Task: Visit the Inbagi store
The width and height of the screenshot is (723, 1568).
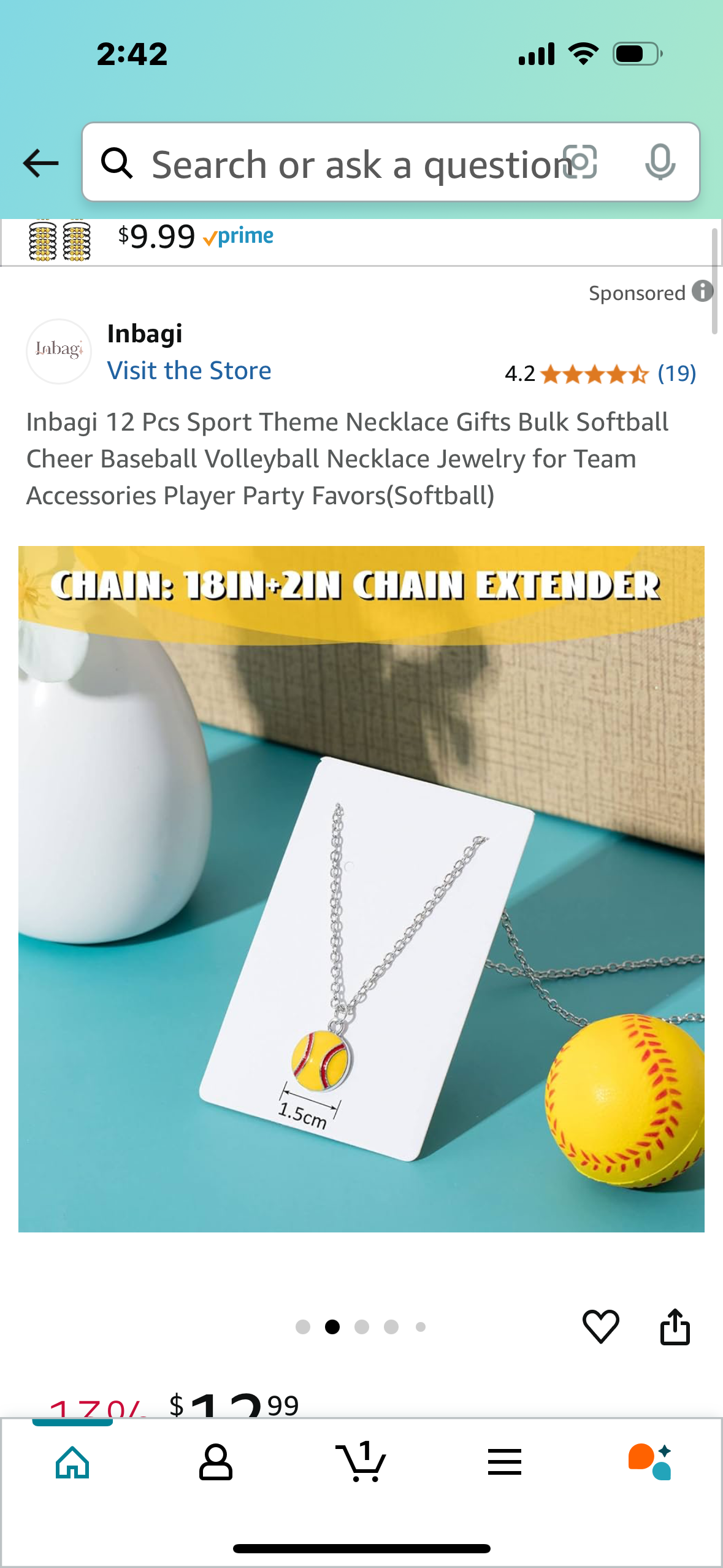Action: coord(189,371)
